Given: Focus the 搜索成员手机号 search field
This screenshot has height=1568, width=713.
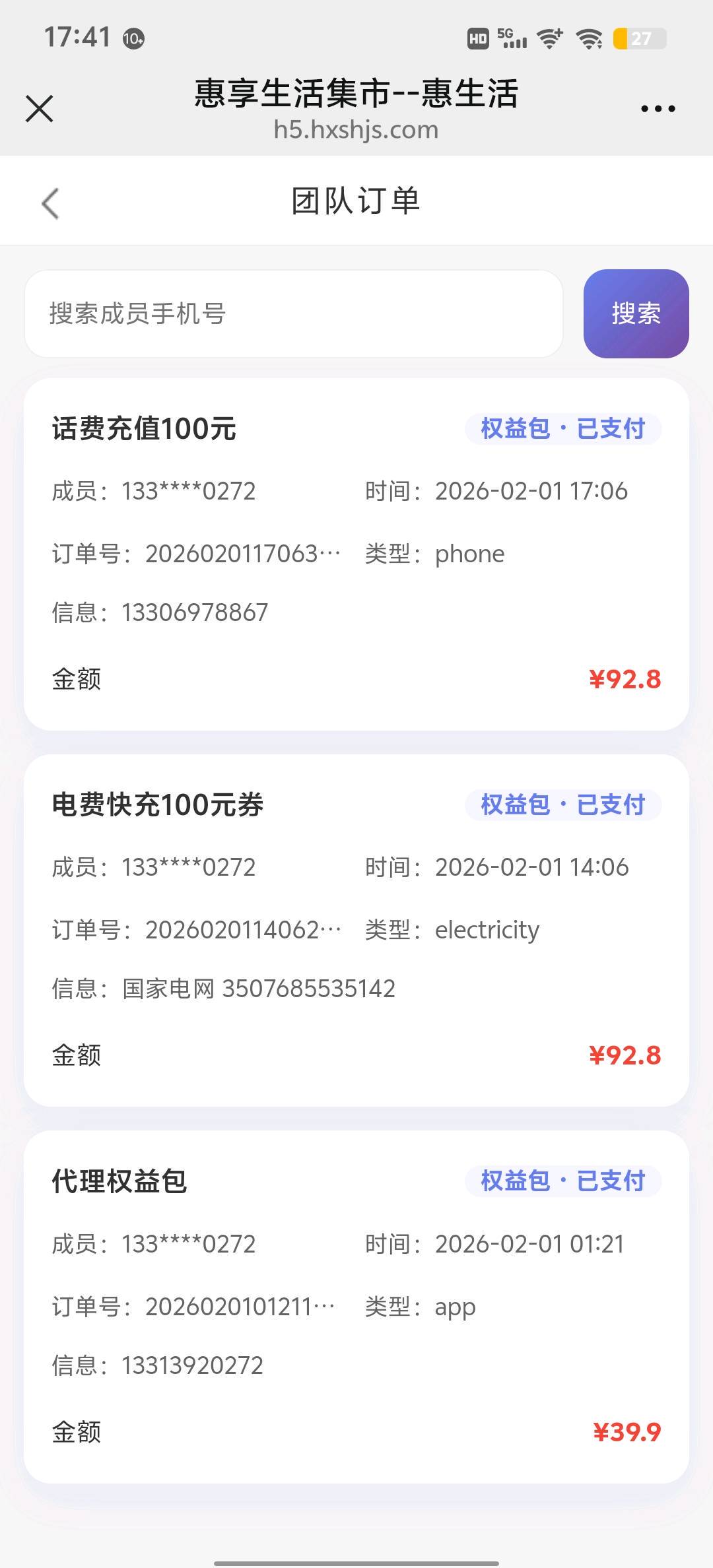Looking at the screenshot, I should click(x=293, y=313).
